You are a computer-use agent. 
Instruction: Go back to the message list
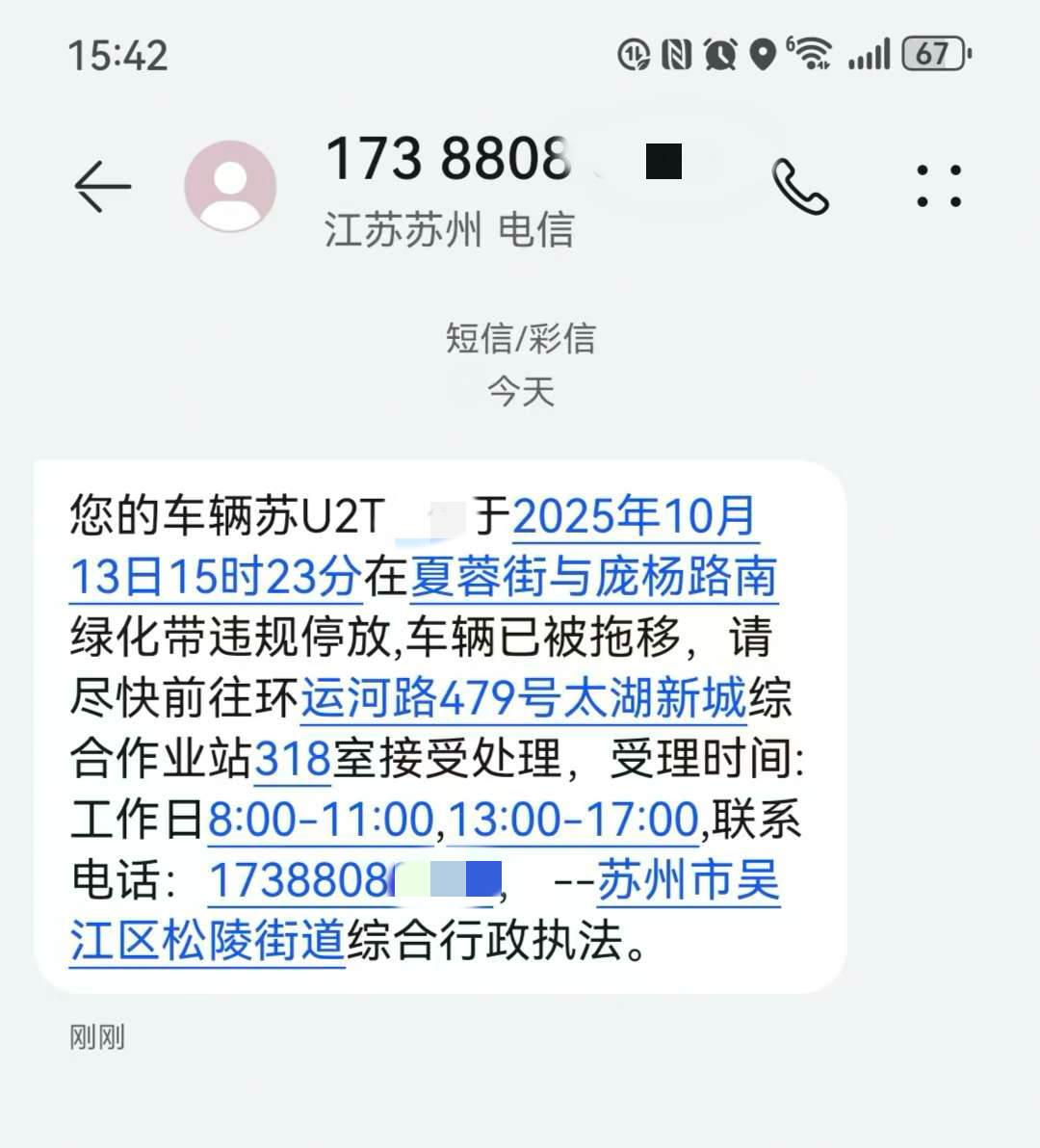tap(102, 185)
